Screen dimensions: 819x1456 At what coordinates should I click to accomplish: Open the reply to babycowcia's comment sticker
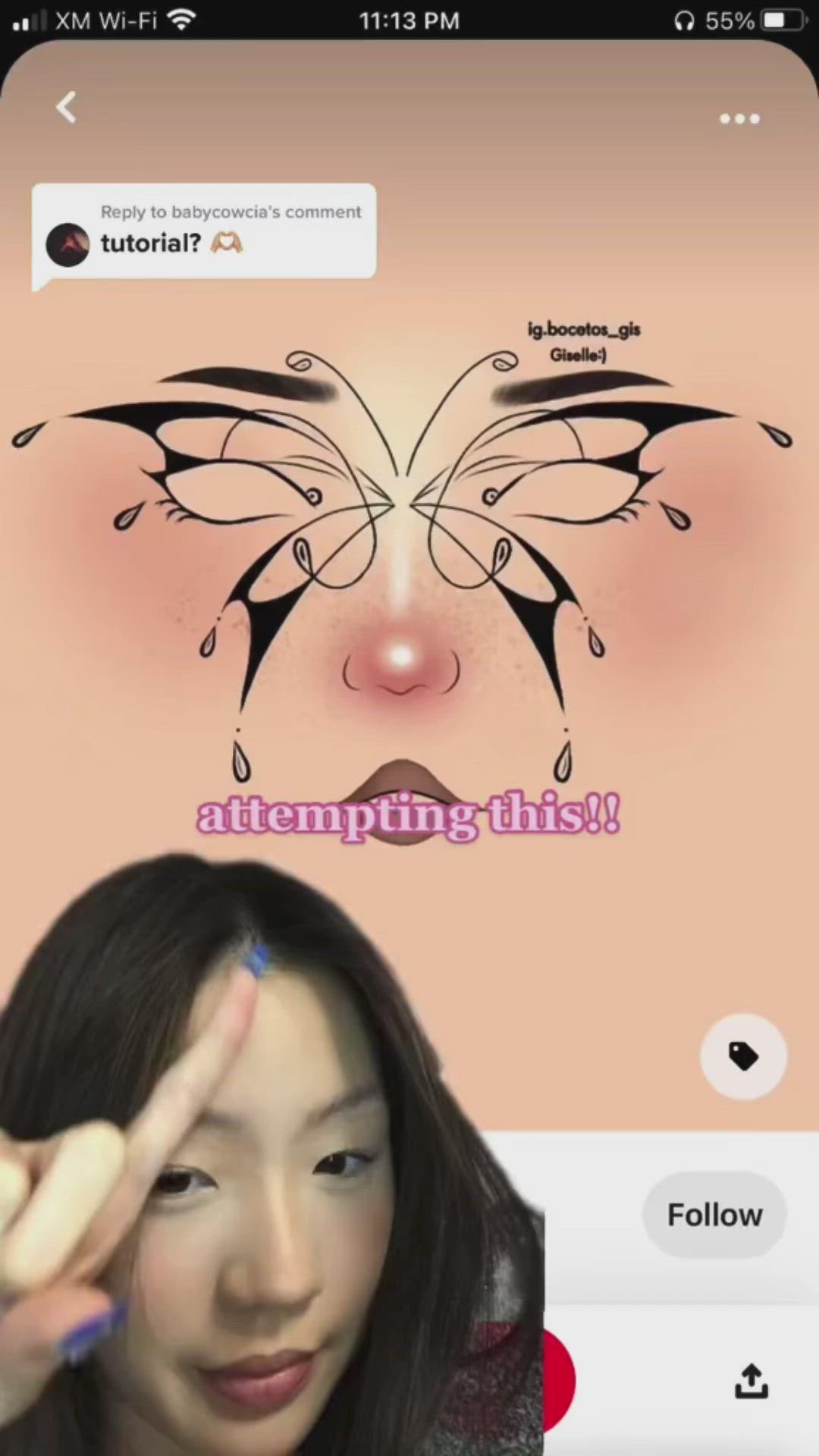tap(204, 231)
